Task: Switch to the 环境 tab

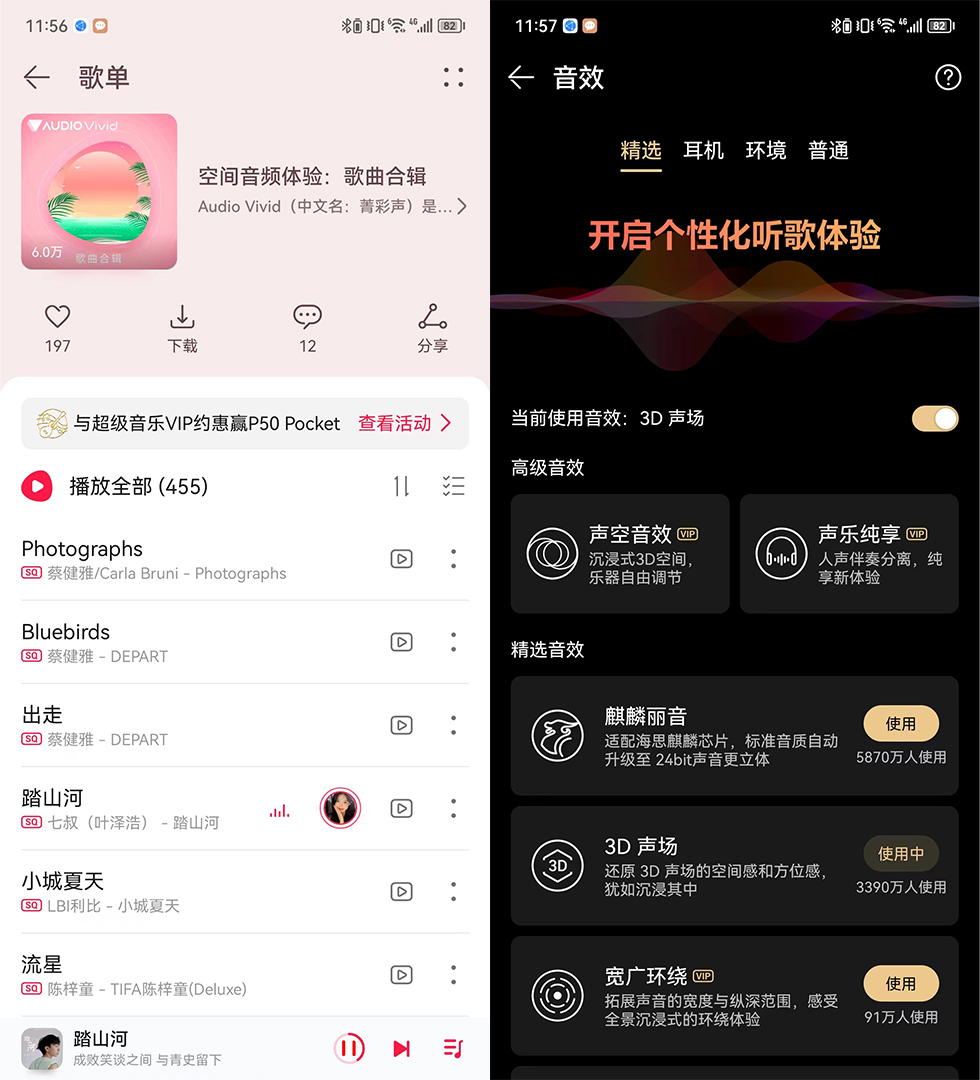Action: (766, 150)
